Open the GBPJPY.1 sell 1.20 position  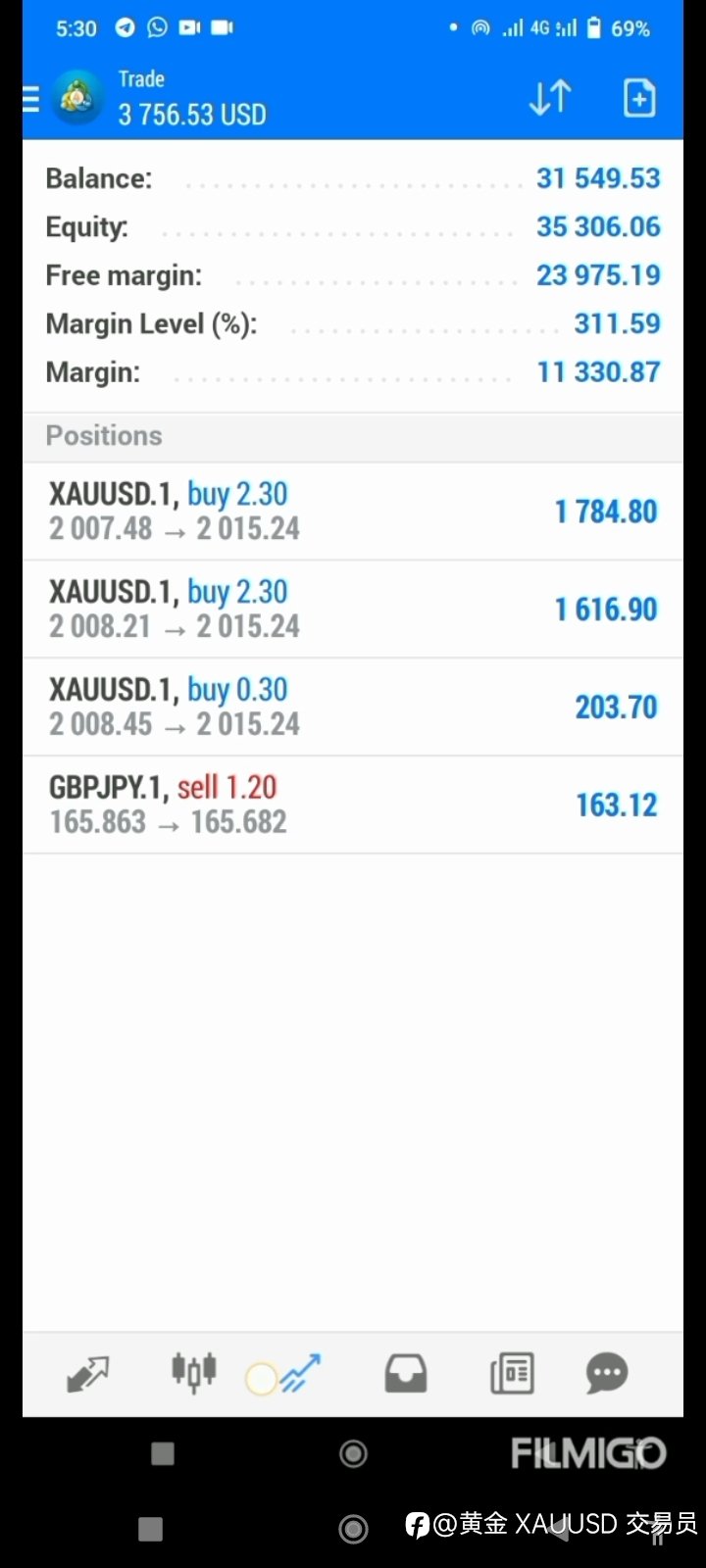point(353,805)
